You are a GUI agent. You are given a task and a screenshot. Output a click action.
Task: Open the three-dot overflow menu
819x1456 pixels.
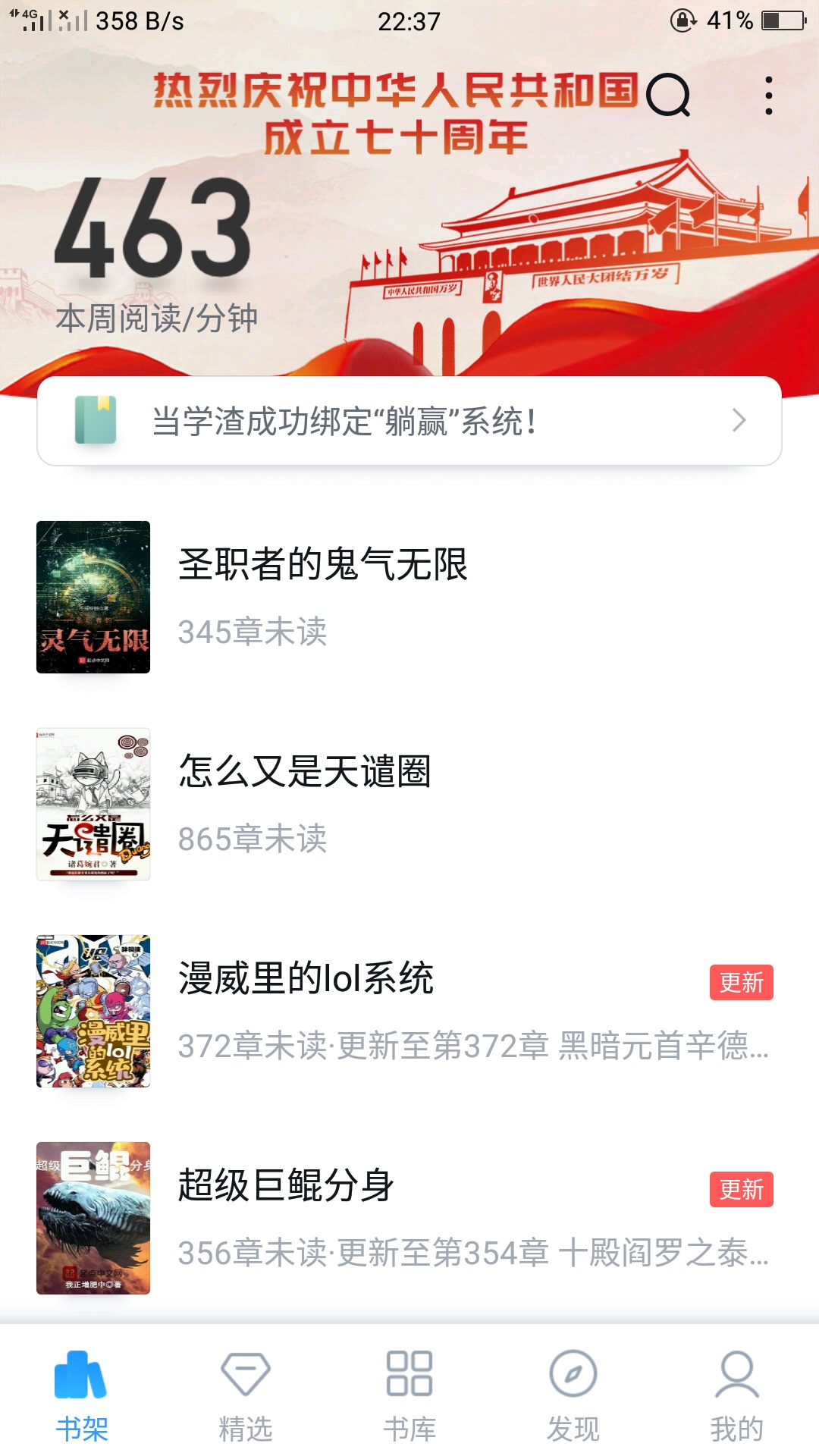click(768, 96)
